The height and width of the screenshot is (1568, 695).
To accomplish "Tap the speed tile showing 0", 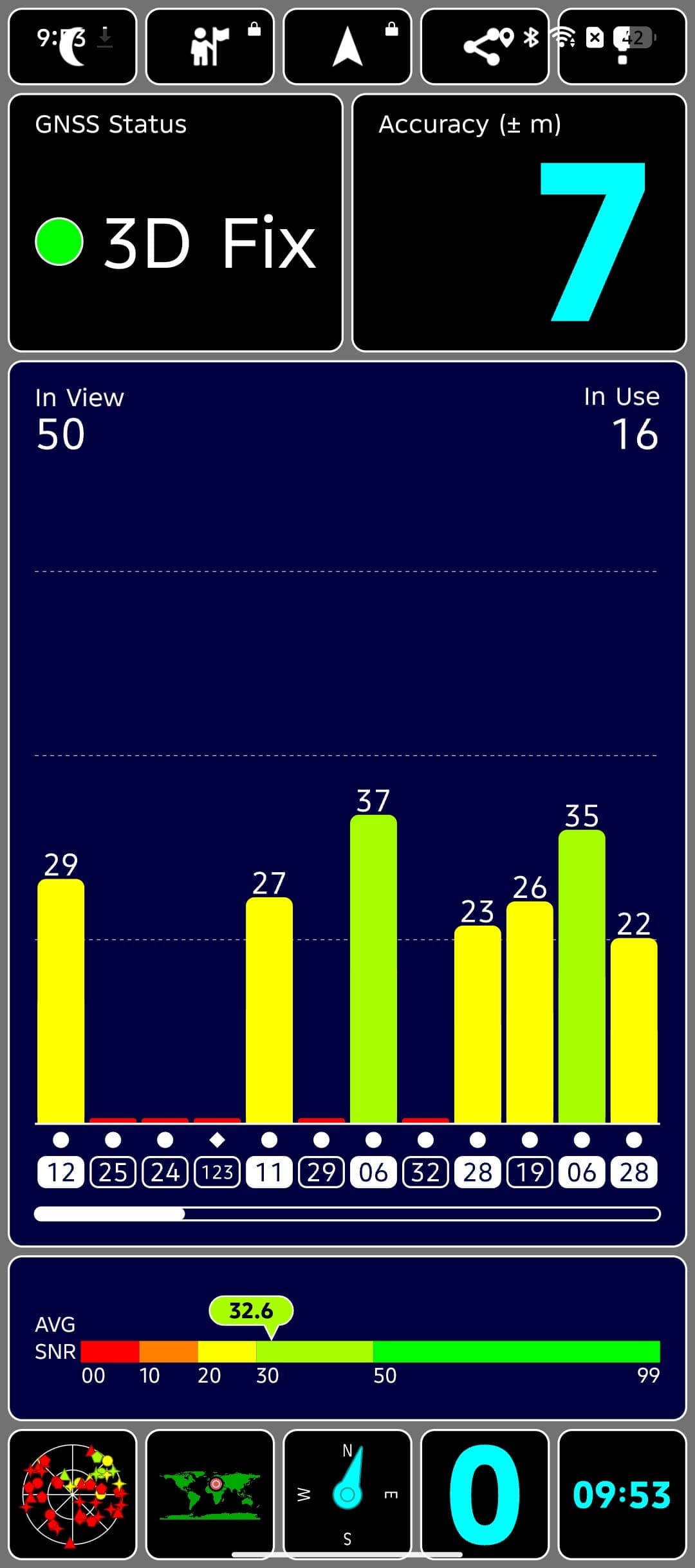I will 485,1494.
